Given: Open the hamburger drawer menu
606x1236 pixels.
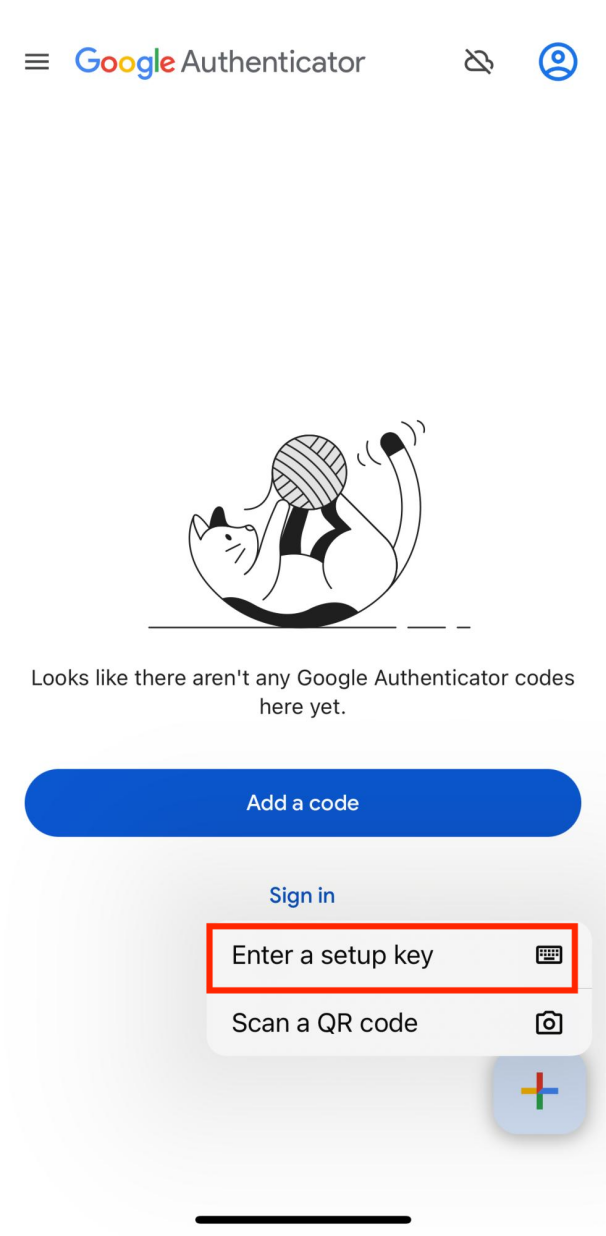Looking at the screenshot, I should point(37,62).
